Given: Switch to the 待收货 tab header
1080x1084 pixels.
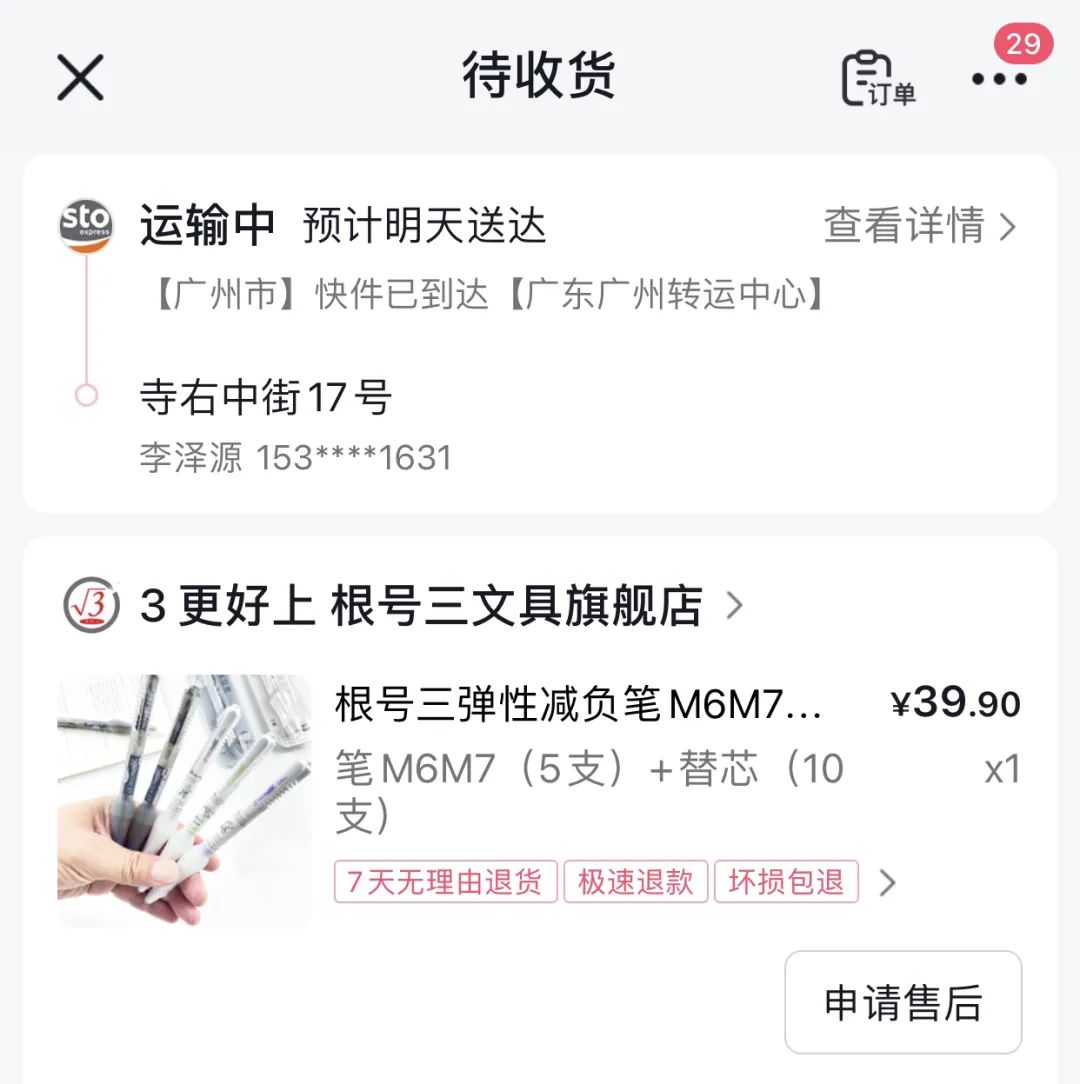Looking at the screenshot, I should click(540, 77).
